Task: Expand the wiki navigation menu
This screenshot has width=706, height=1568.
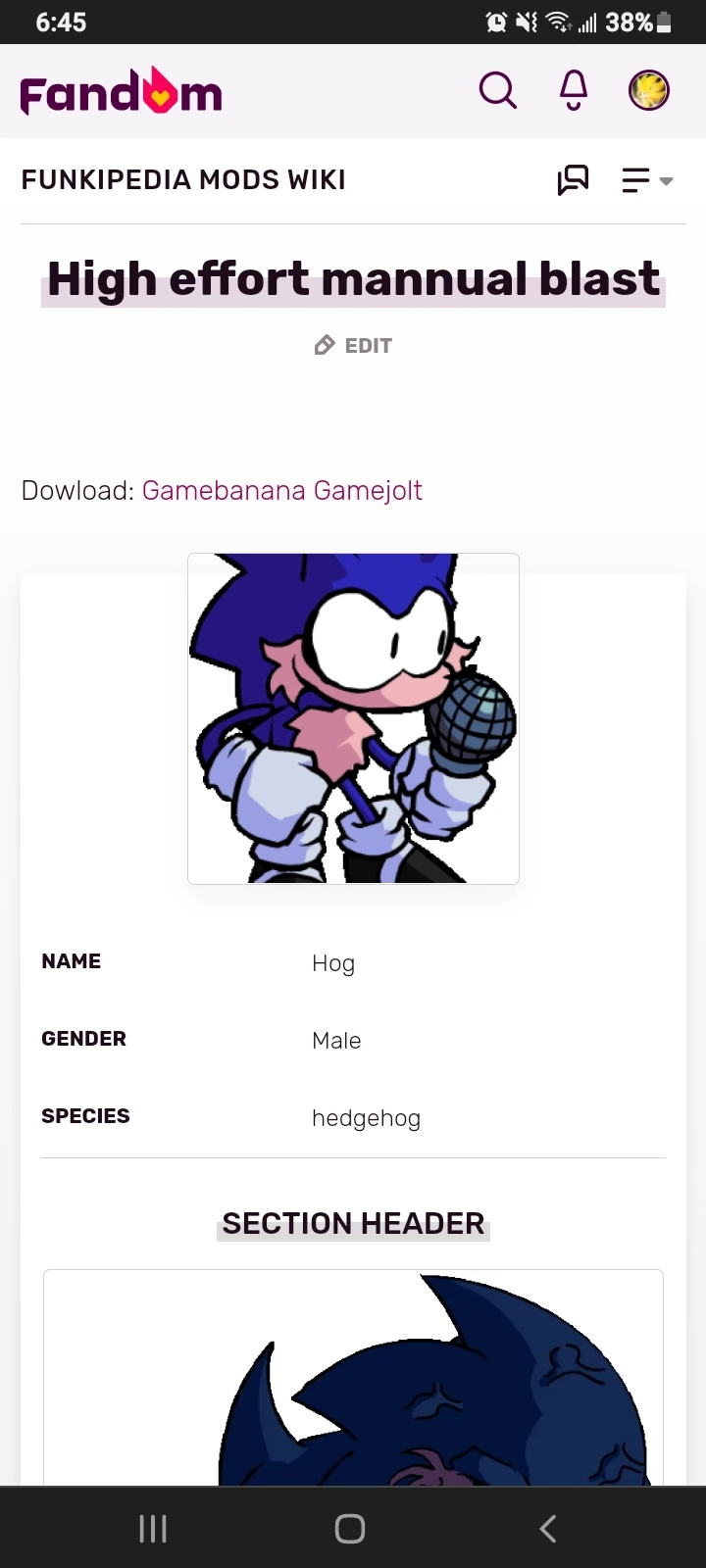Action: [646, 180]
